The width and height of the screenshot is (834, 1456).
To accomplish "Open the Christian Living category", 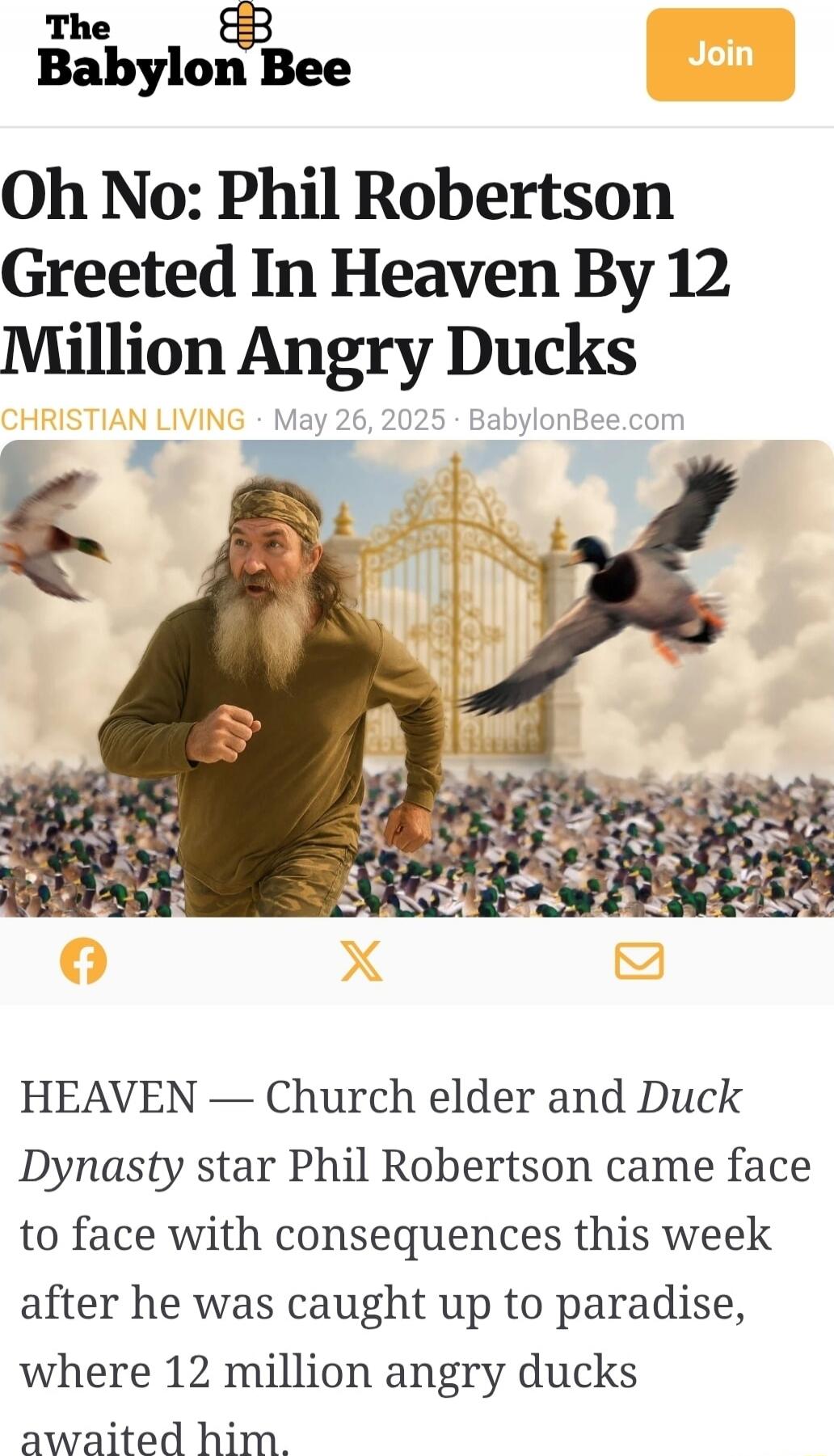I will point(123,420).
